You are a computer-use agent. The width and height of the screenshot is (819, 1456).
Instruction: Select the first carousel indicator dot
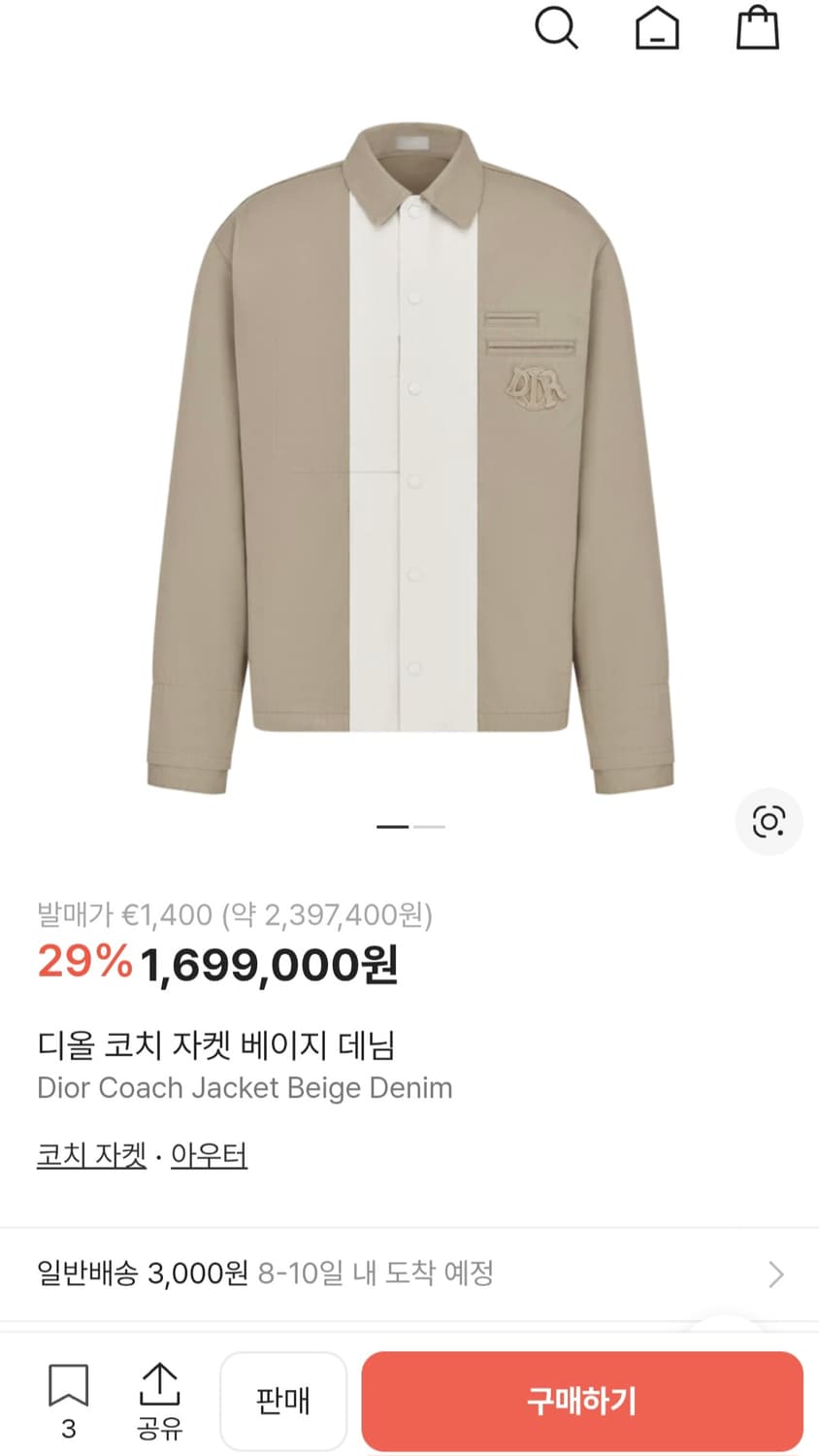click(392, 826)
